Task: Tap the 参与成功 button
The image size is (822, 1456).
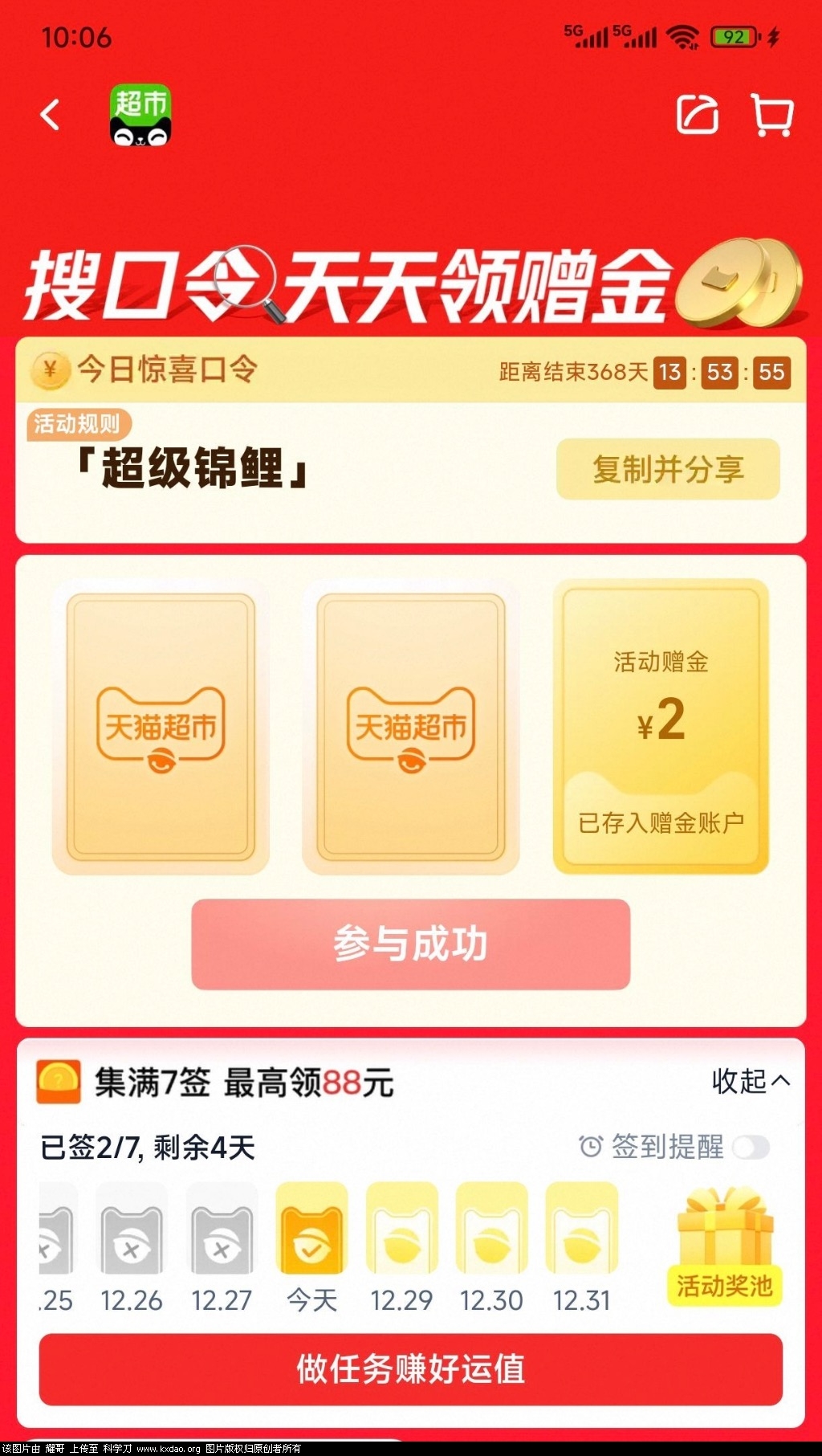Action: 410,944
